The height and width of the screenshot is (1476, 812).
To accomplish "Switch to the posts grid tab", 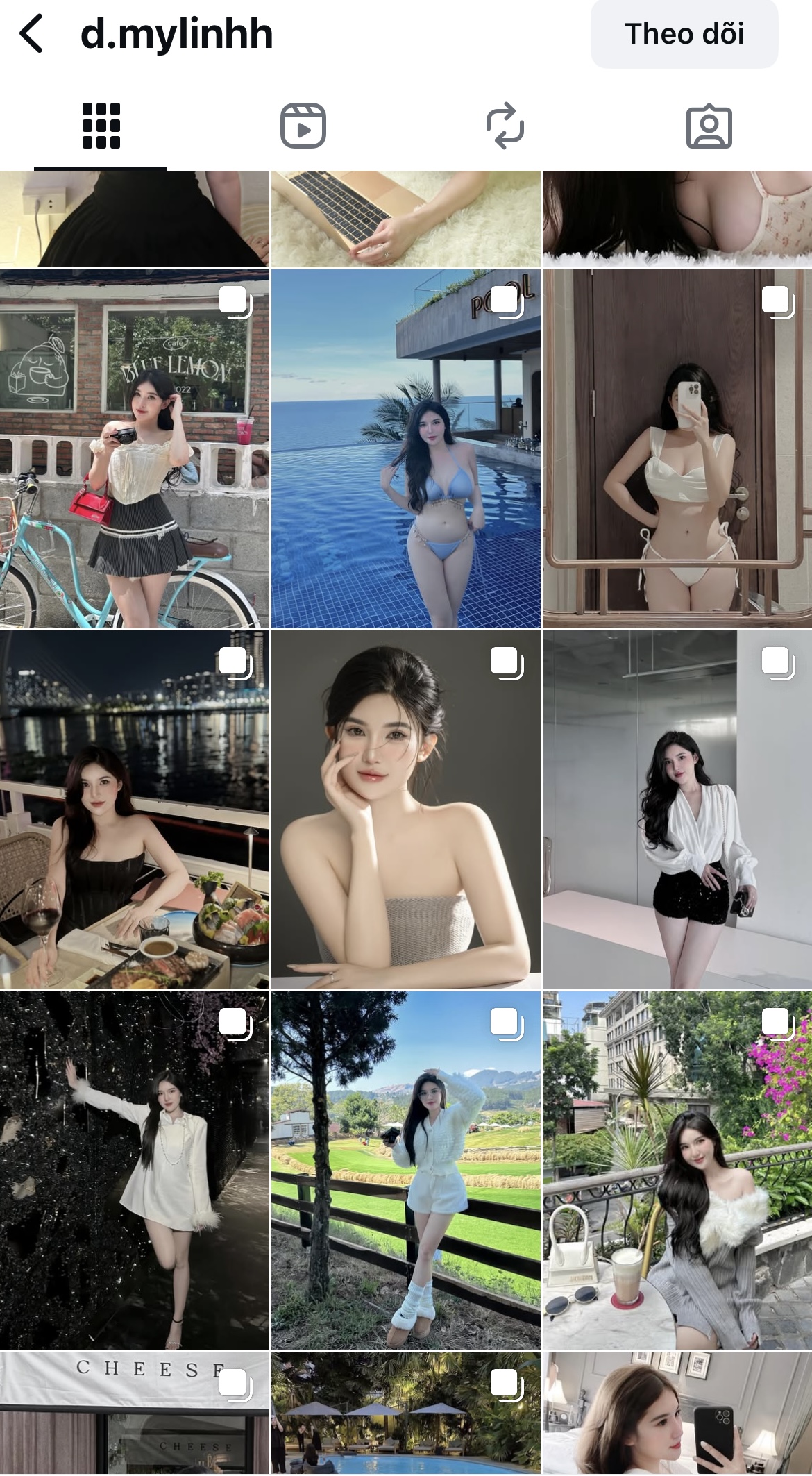I will click(x=101, y=126).
